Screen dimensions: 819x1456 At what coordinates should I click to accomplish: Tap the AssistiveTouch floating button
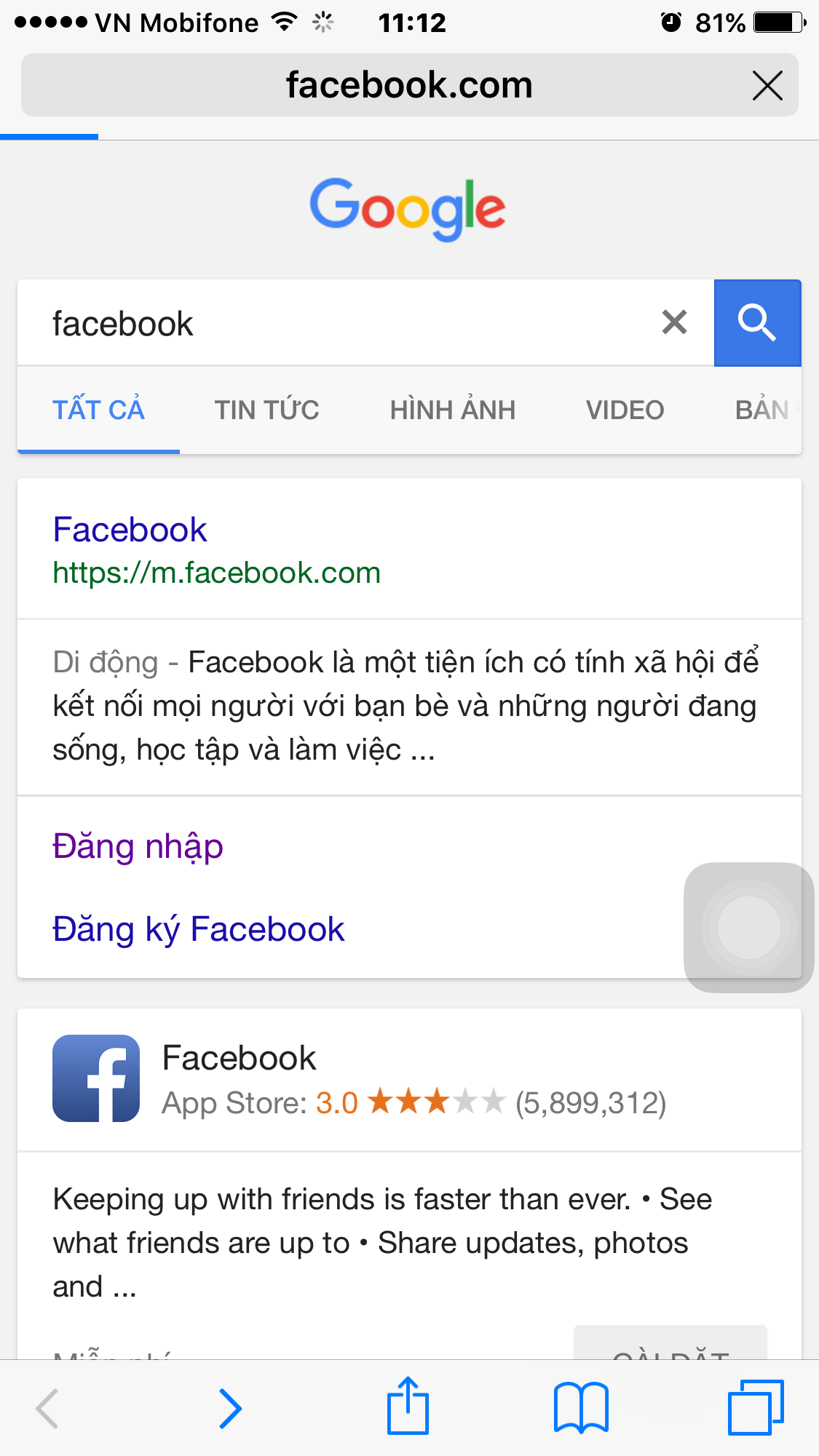(748, 928)
